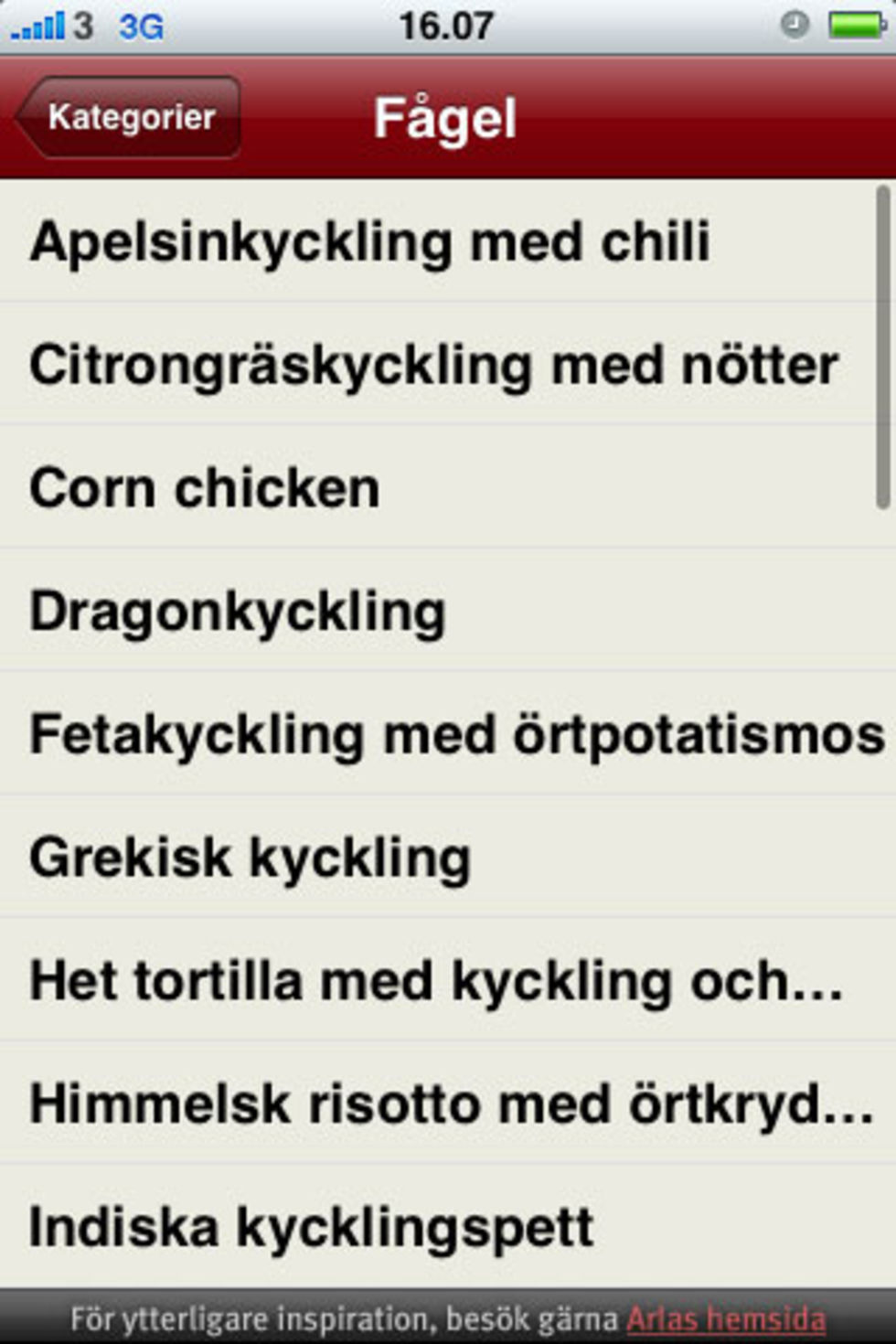Tap the clock showing 16.07
896x1344 pixels.
(x=447, y=26)
